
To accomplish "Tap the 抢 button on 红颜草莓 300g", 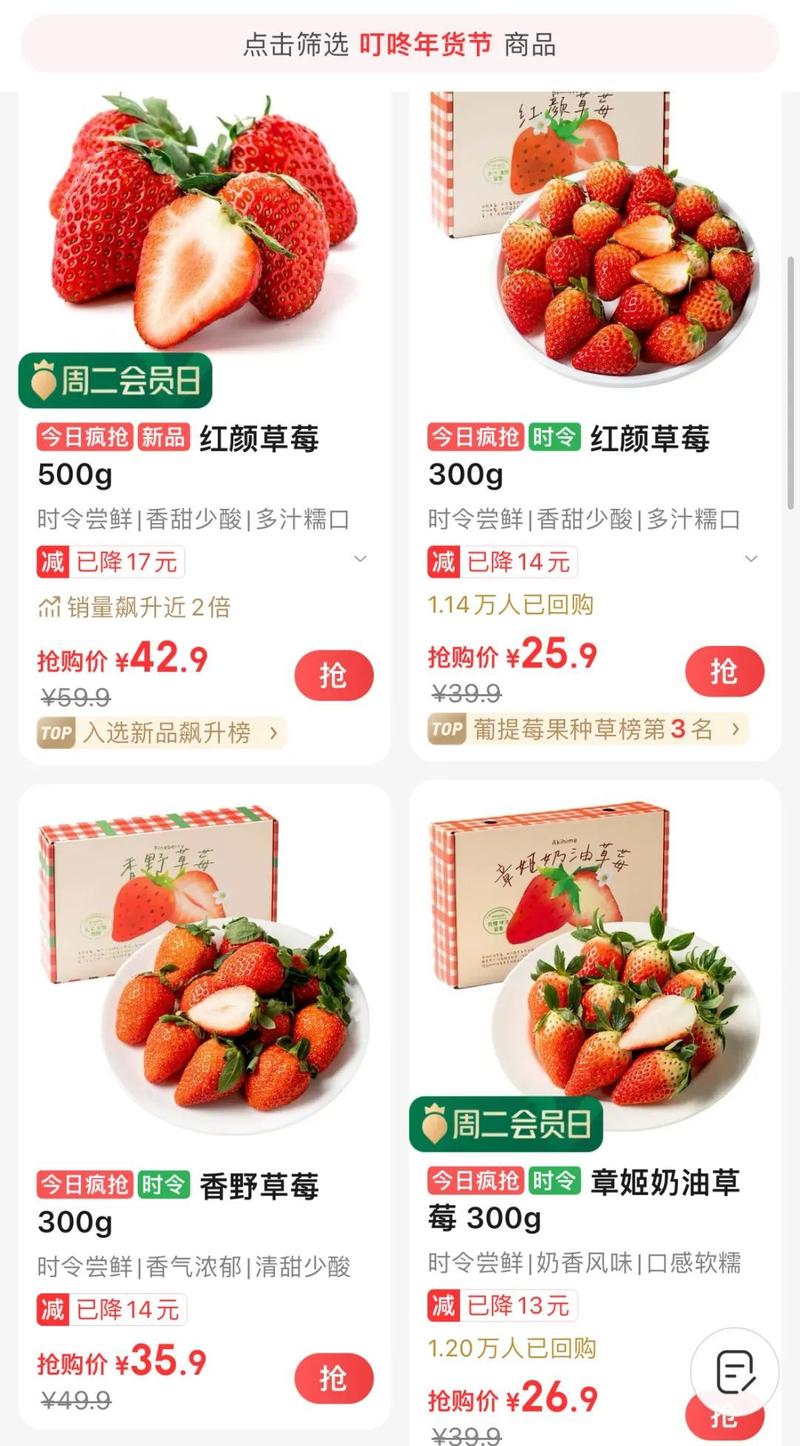I will coord(725,670).
